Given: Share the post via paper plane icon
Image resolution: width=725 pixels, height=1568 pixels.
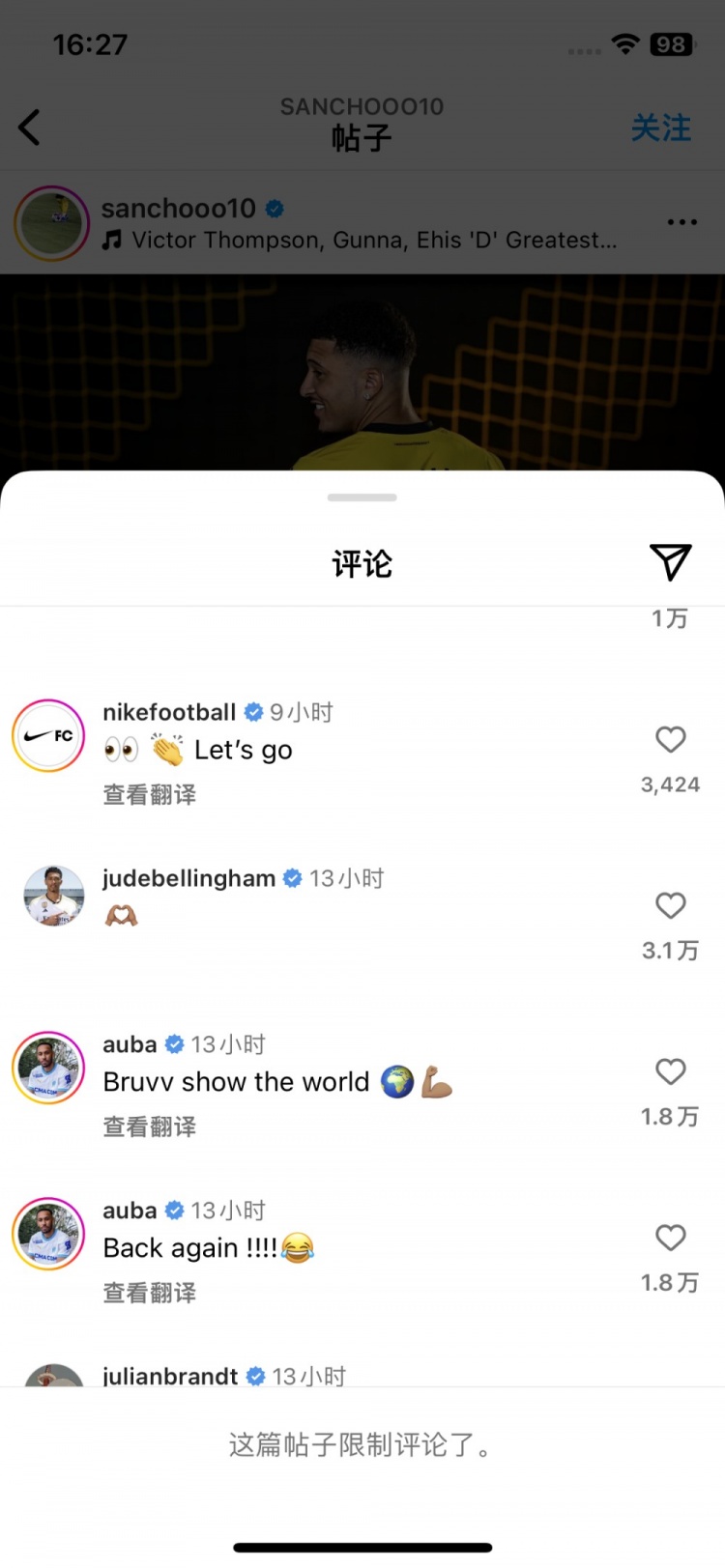Looking at the screenshot, I should click(670, 561).
